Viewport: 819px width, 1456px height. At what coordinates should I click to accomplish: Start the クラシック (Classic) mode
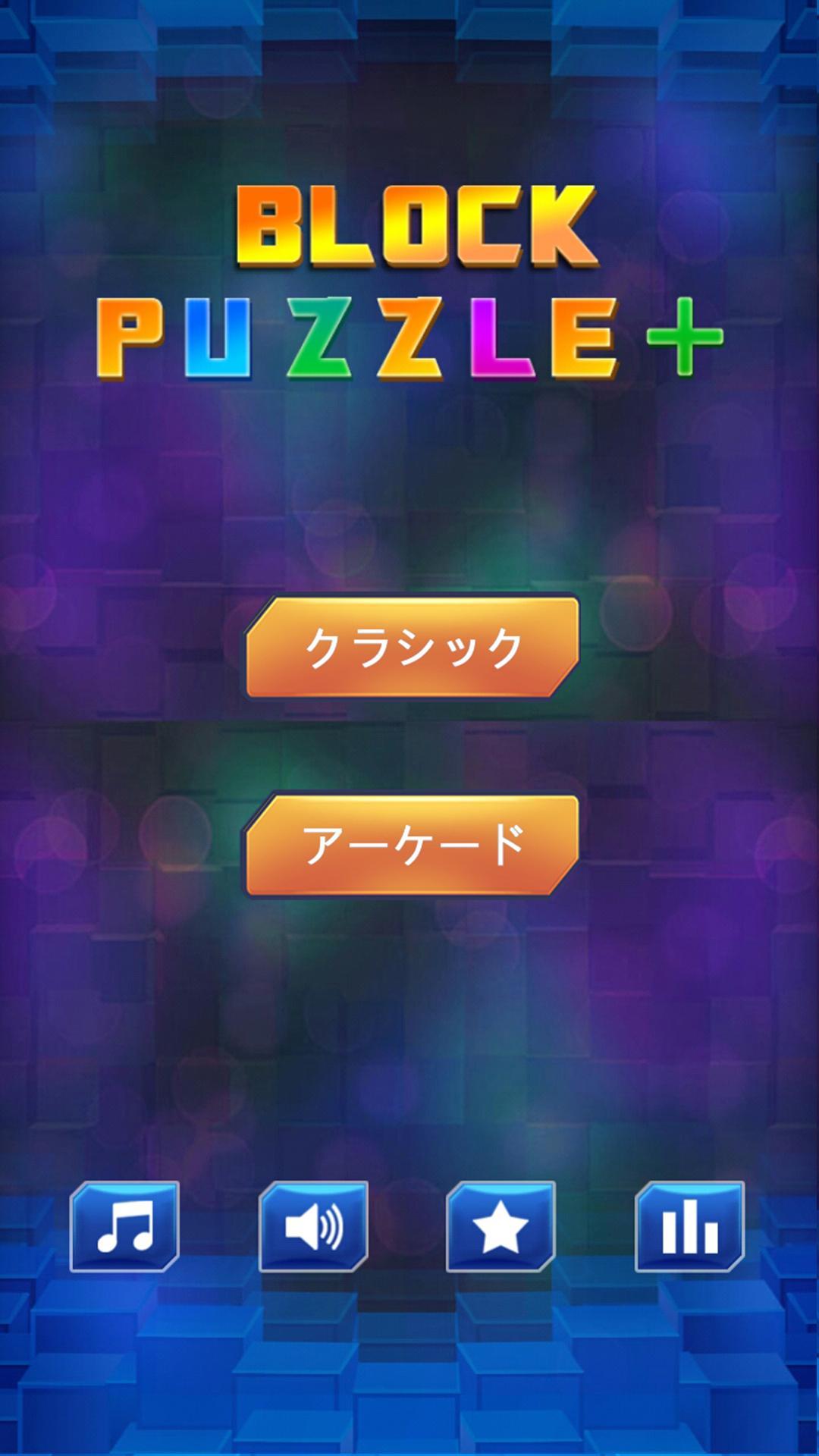pyautogui.click(x=412, y=647)
